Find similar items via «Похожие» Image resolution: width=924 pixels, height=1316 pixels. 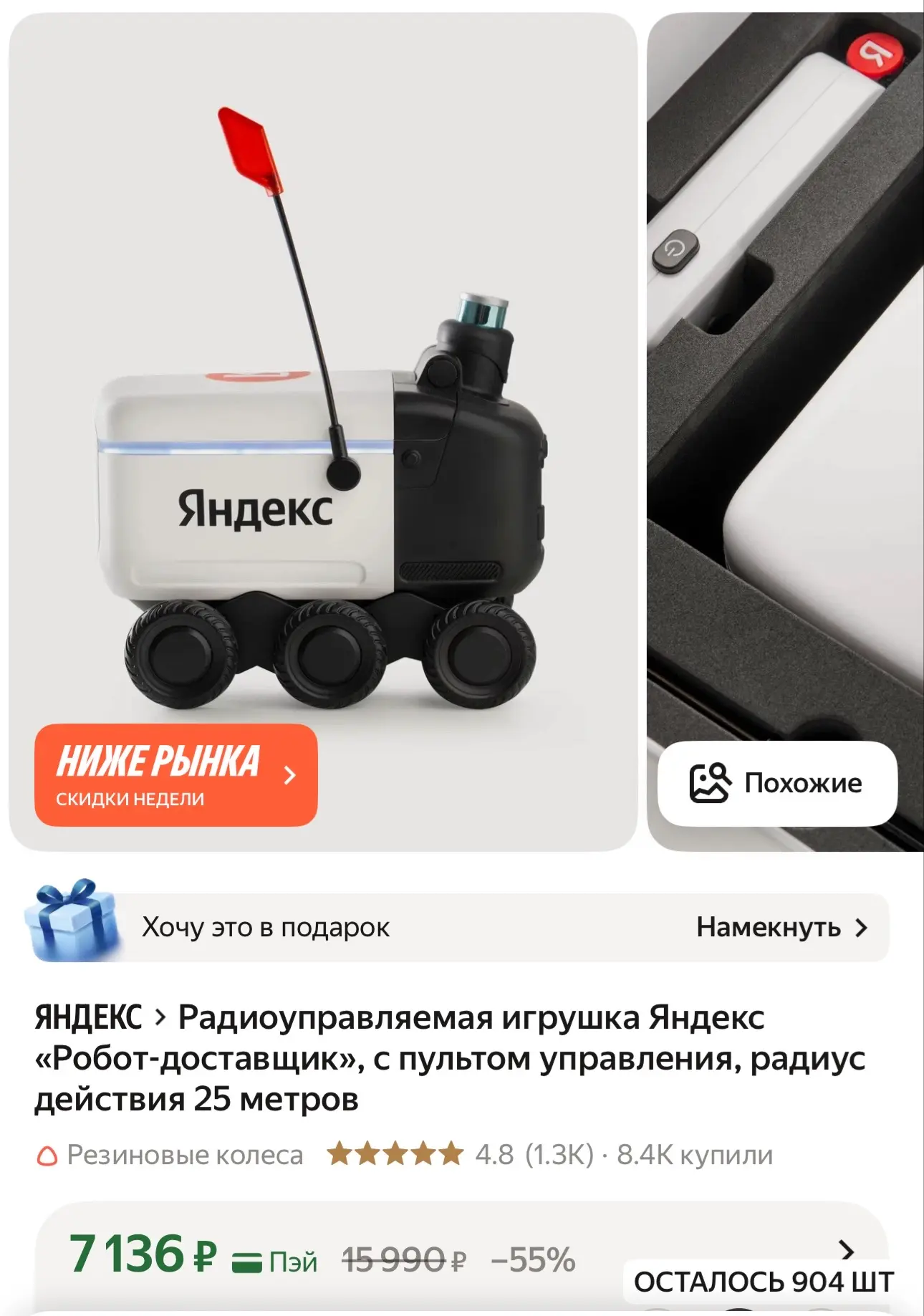point(777,783)
